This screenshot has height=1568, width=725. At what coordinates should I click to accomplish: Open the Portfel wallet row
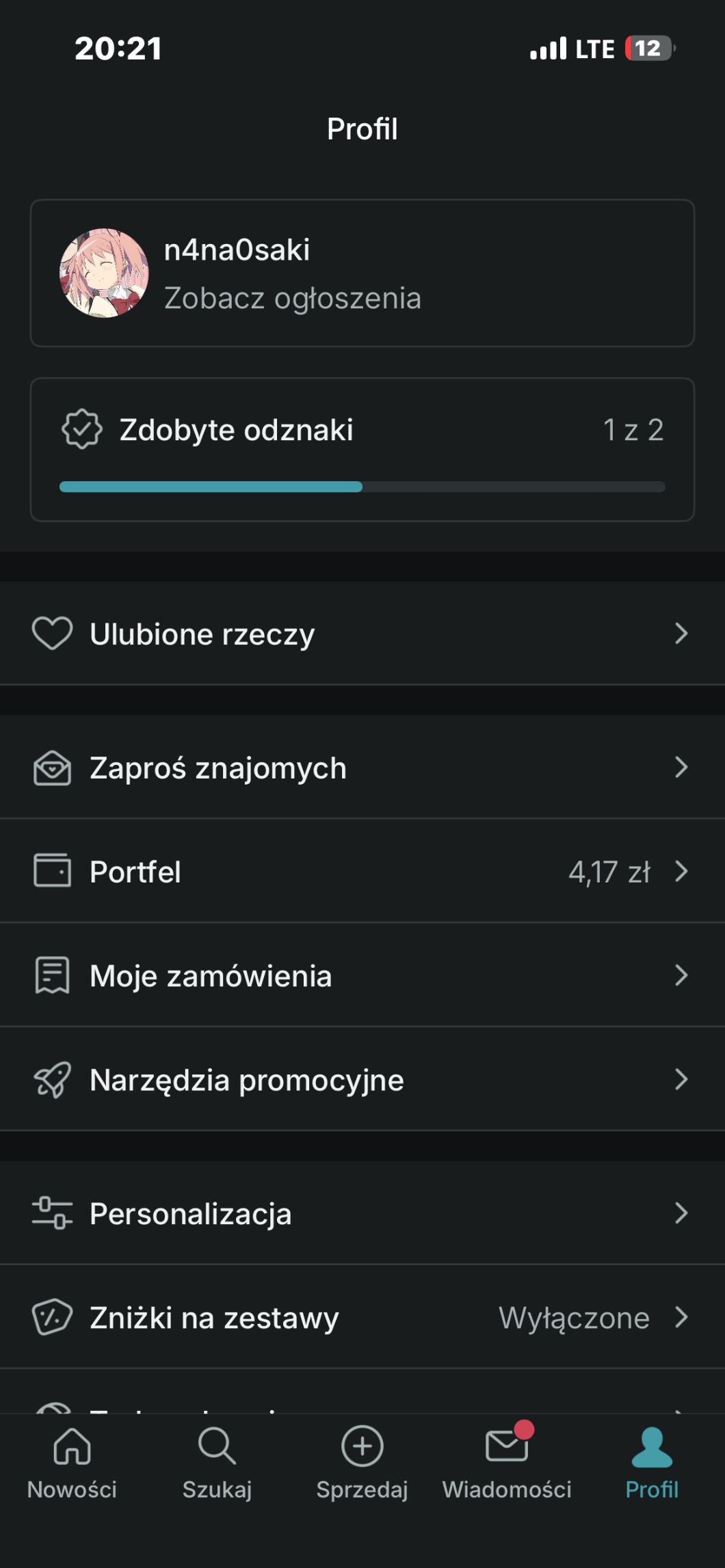362,871
